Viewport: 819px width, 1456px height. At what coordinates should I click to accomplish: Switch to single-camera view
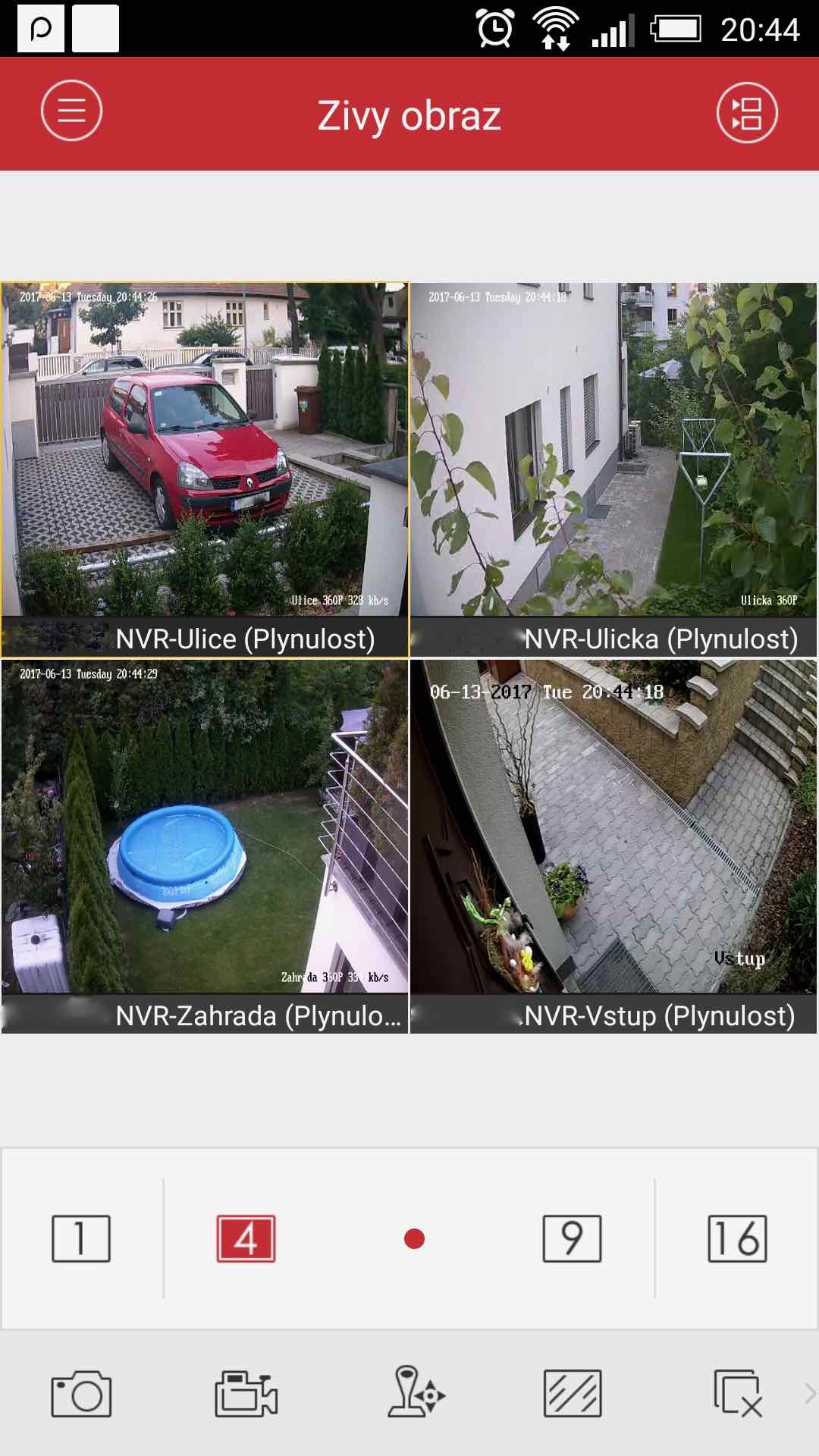click(81, 1238)
